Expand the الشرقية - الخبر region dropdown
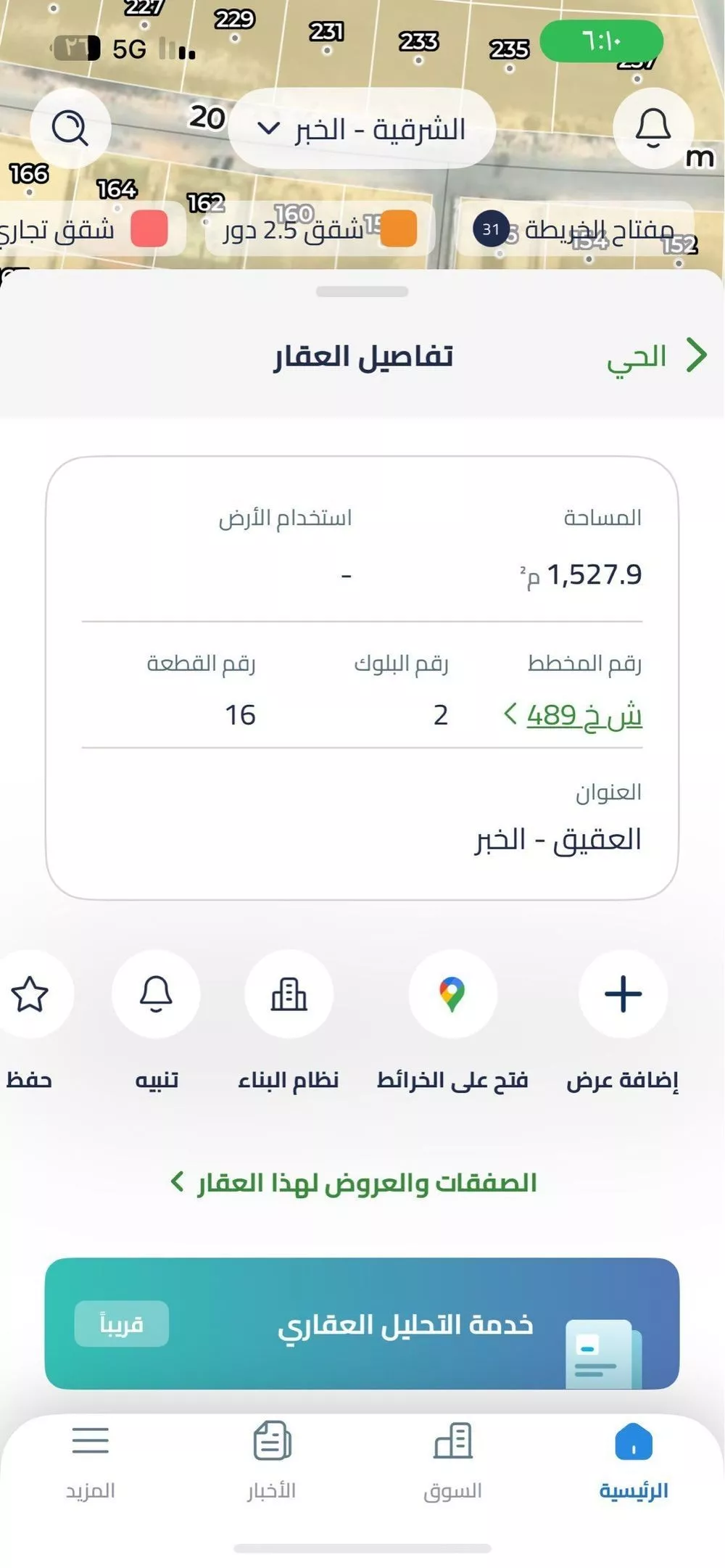 point(362,129)
